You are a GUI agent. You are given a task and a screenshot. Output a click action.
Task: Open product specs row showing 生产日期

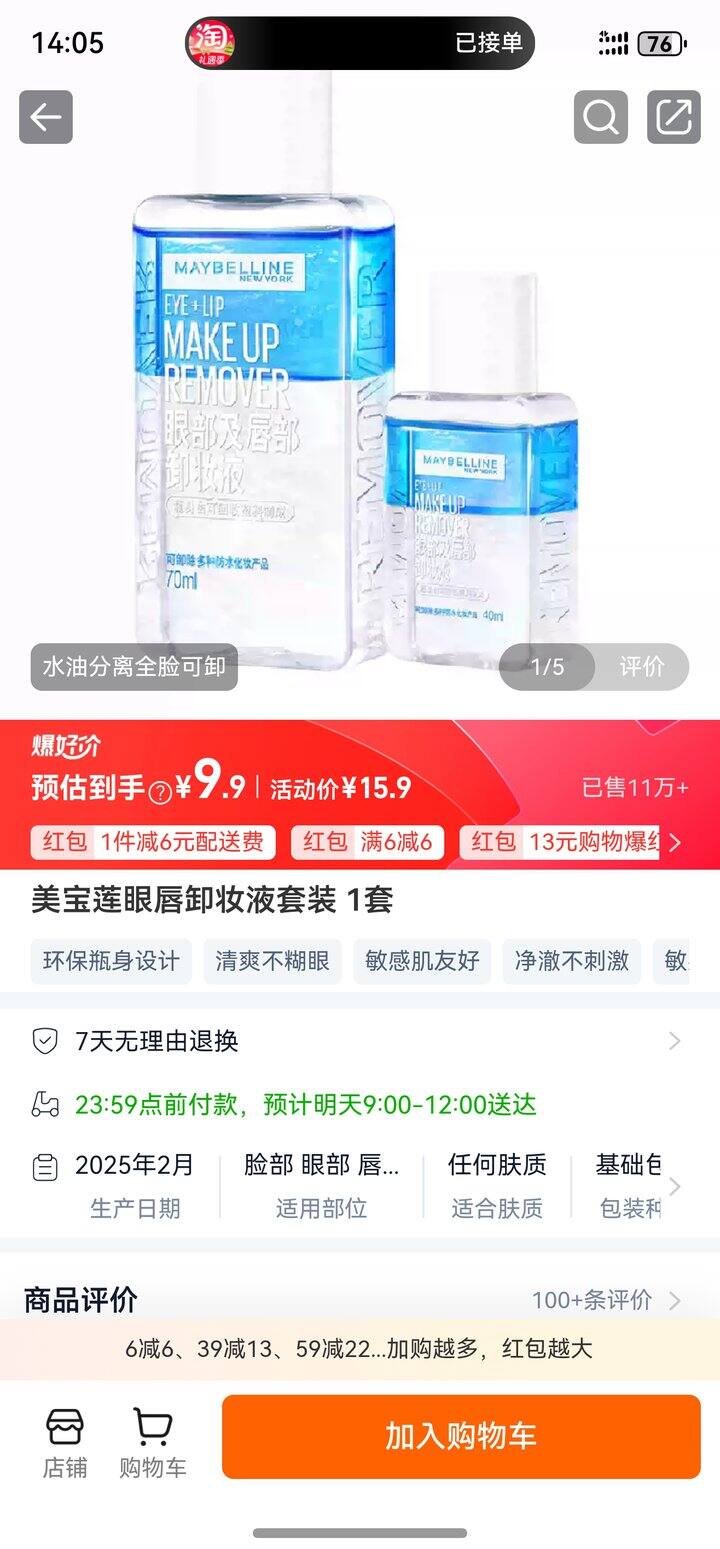pos(134,1186)
